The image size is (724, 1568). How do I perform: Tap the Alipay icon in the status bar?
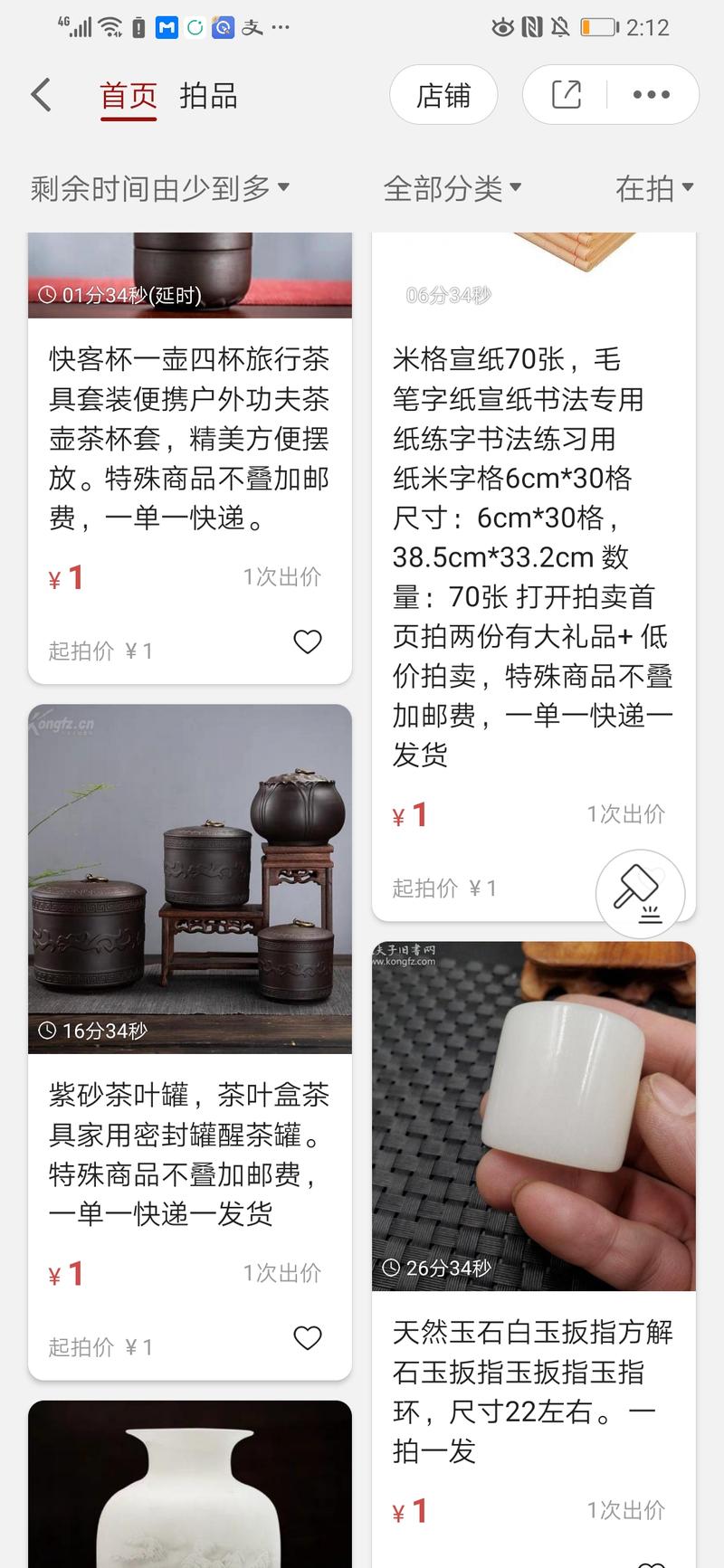tap(252, 27)
